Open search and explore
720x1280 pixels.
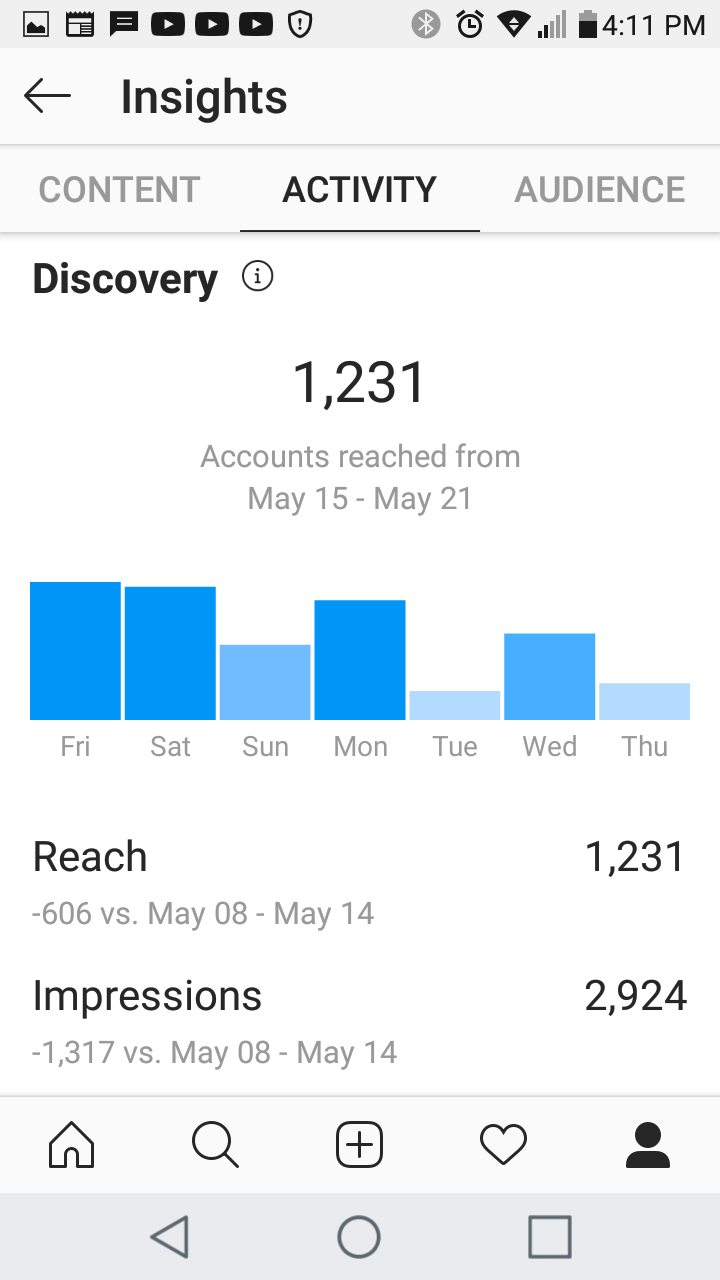coord(216,1144)
